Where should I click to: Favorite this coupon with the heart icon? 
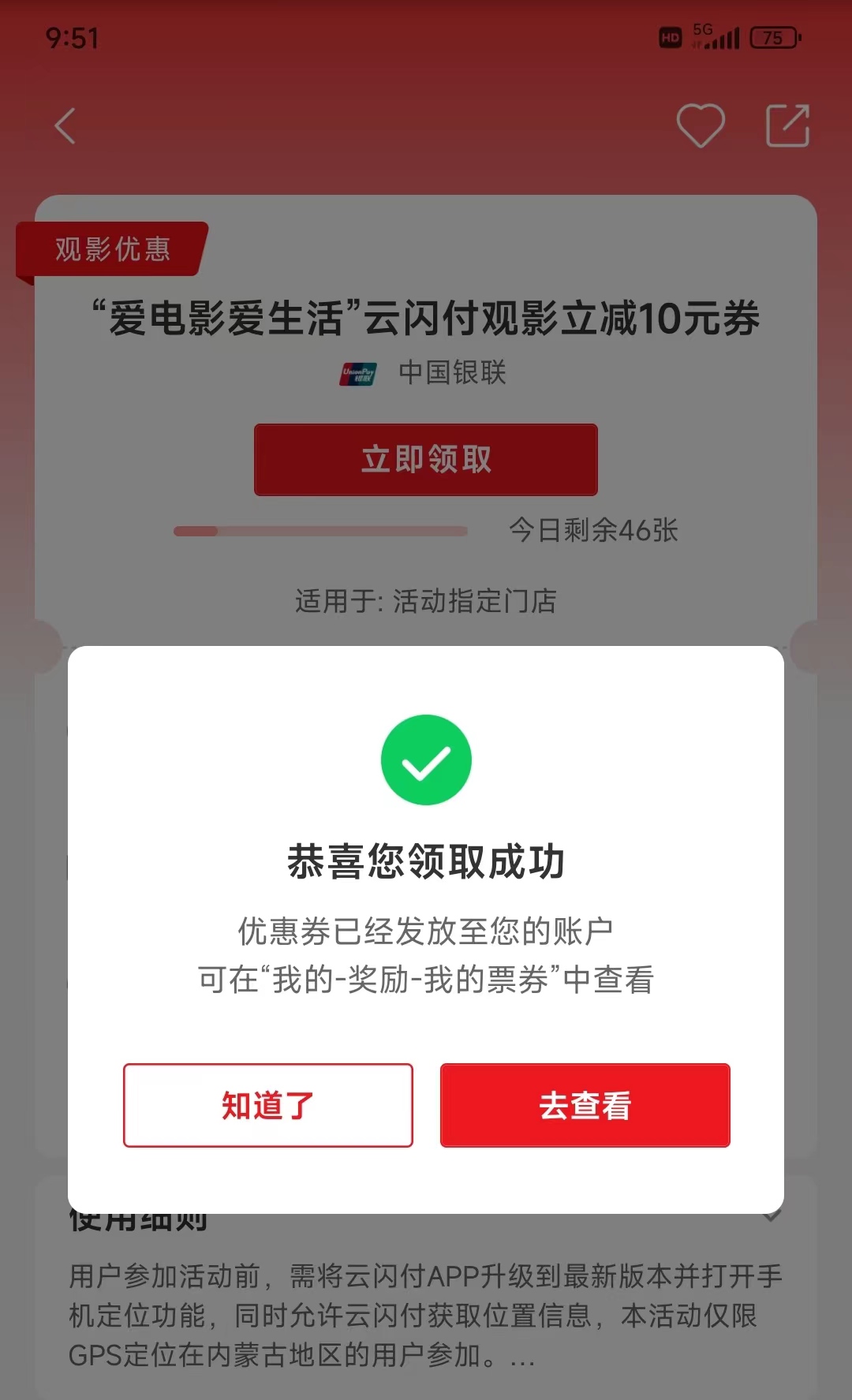click(x=701, y=125)
